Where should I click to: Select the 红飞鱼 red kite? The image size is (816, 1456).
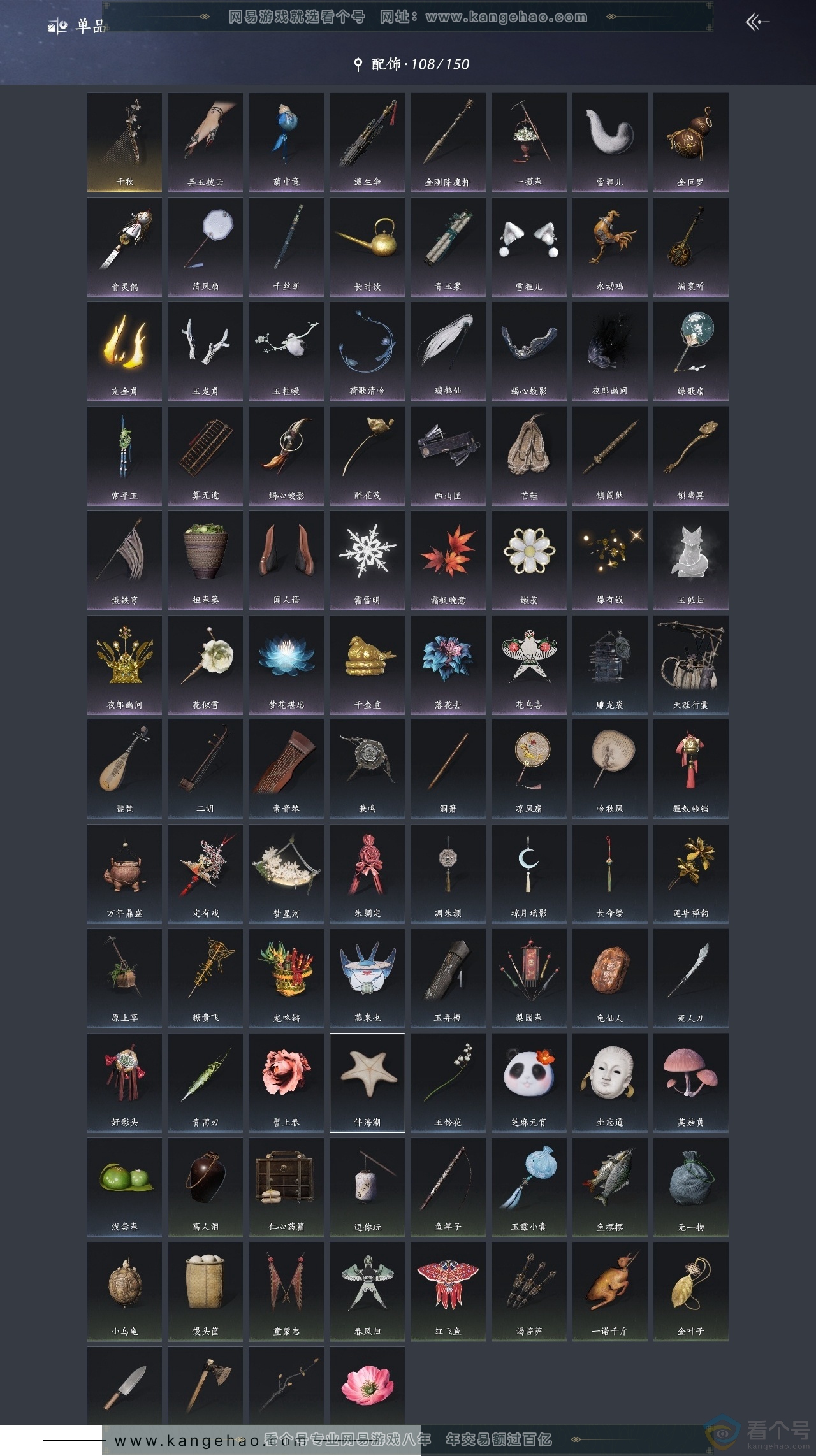point(448,1292)
